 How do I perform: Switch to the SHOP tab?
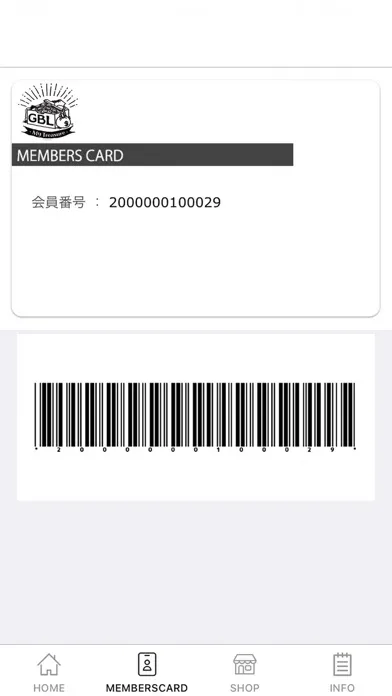click(245, 672)
